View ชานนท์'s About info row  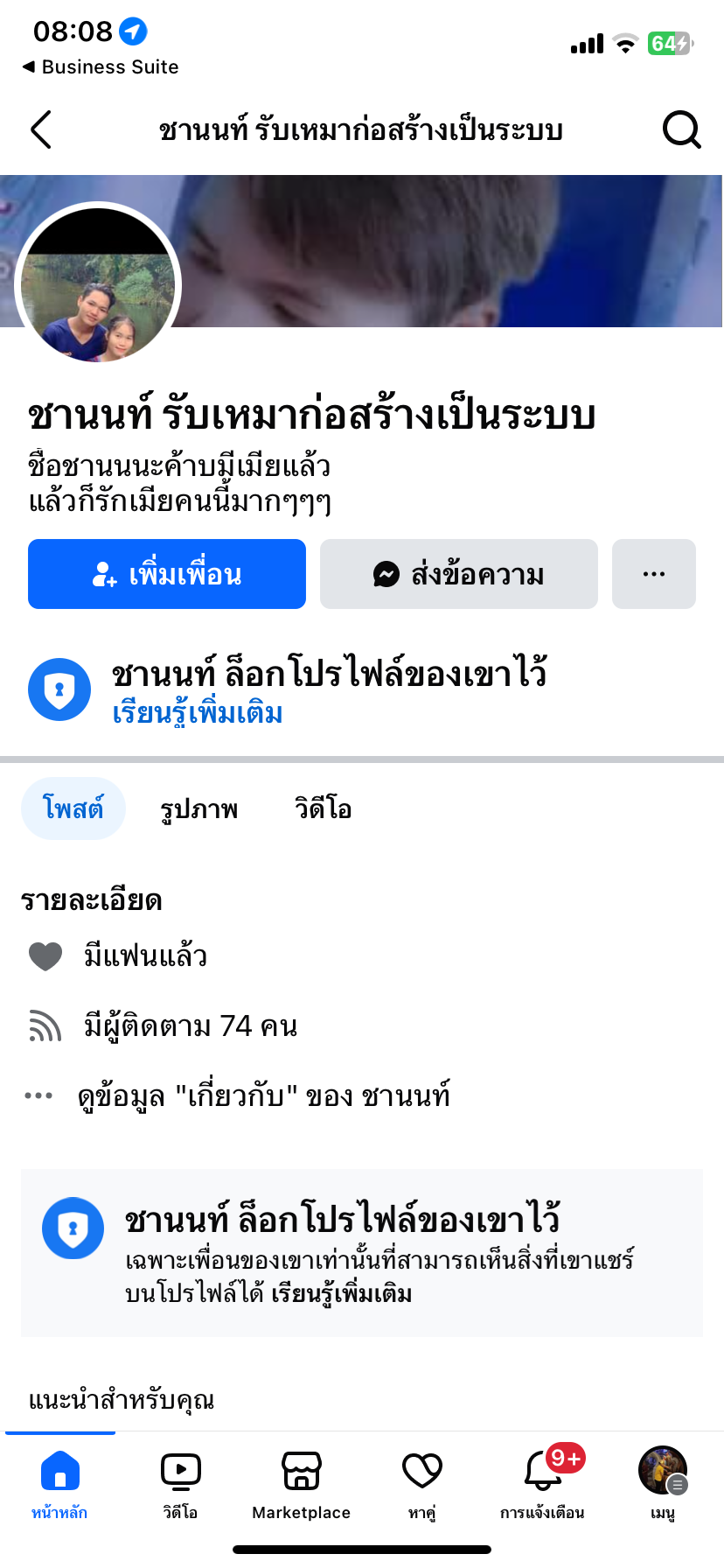tap(262, 1095)
